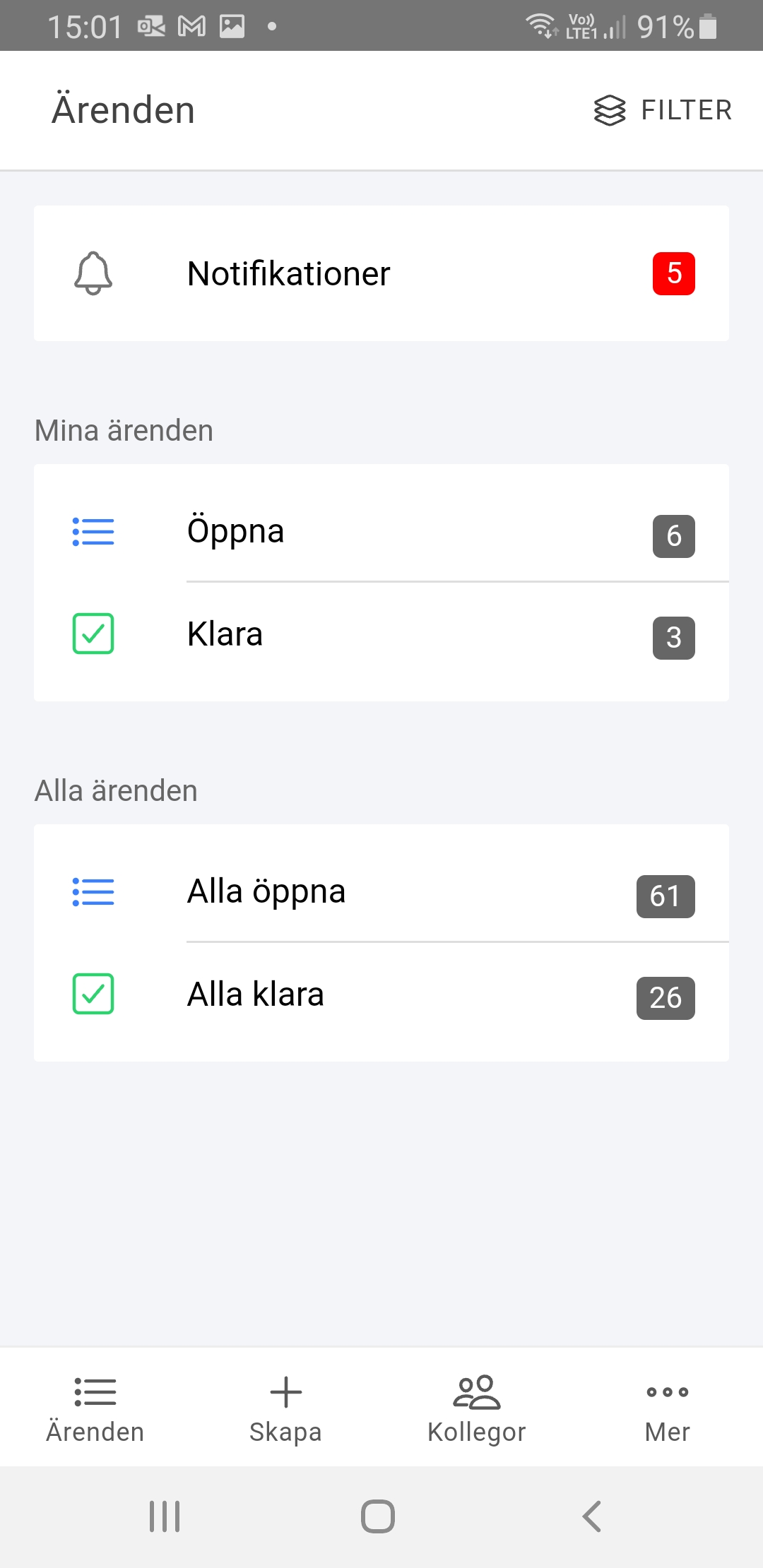Open the FILTER option
Screen dimensions: 763x1568
[663, 110]
